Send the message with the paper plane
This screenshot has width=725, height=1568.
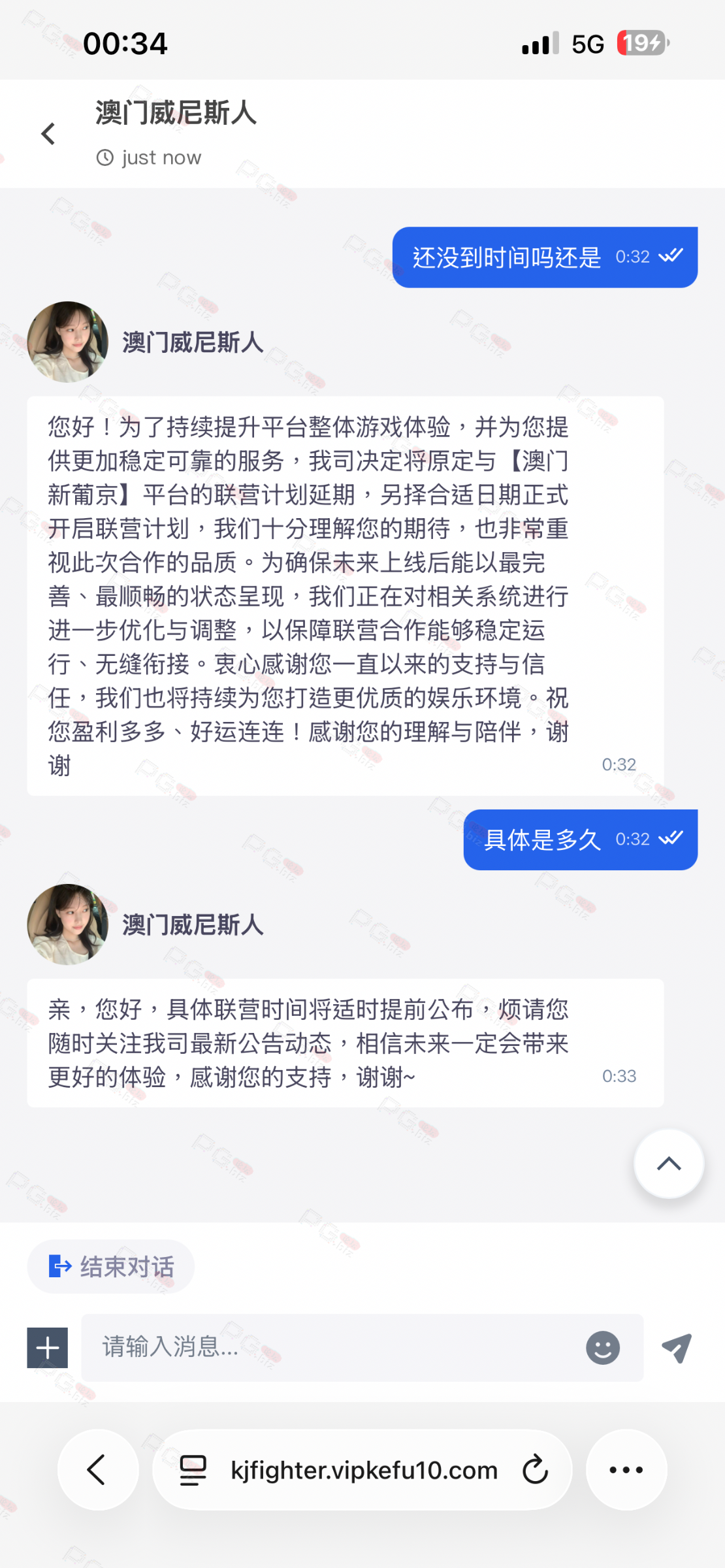tap(677, 1347)
